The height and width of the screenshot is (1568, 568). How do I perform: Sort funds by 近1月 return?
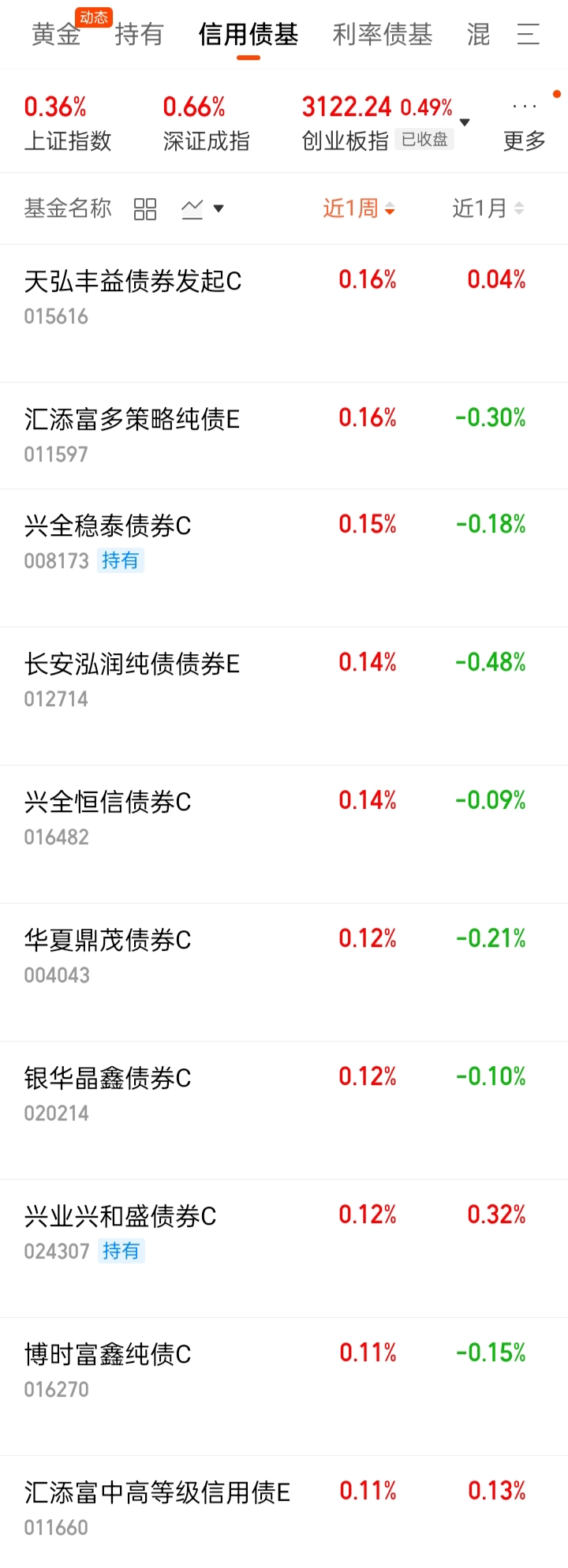(x=488, y=209)
